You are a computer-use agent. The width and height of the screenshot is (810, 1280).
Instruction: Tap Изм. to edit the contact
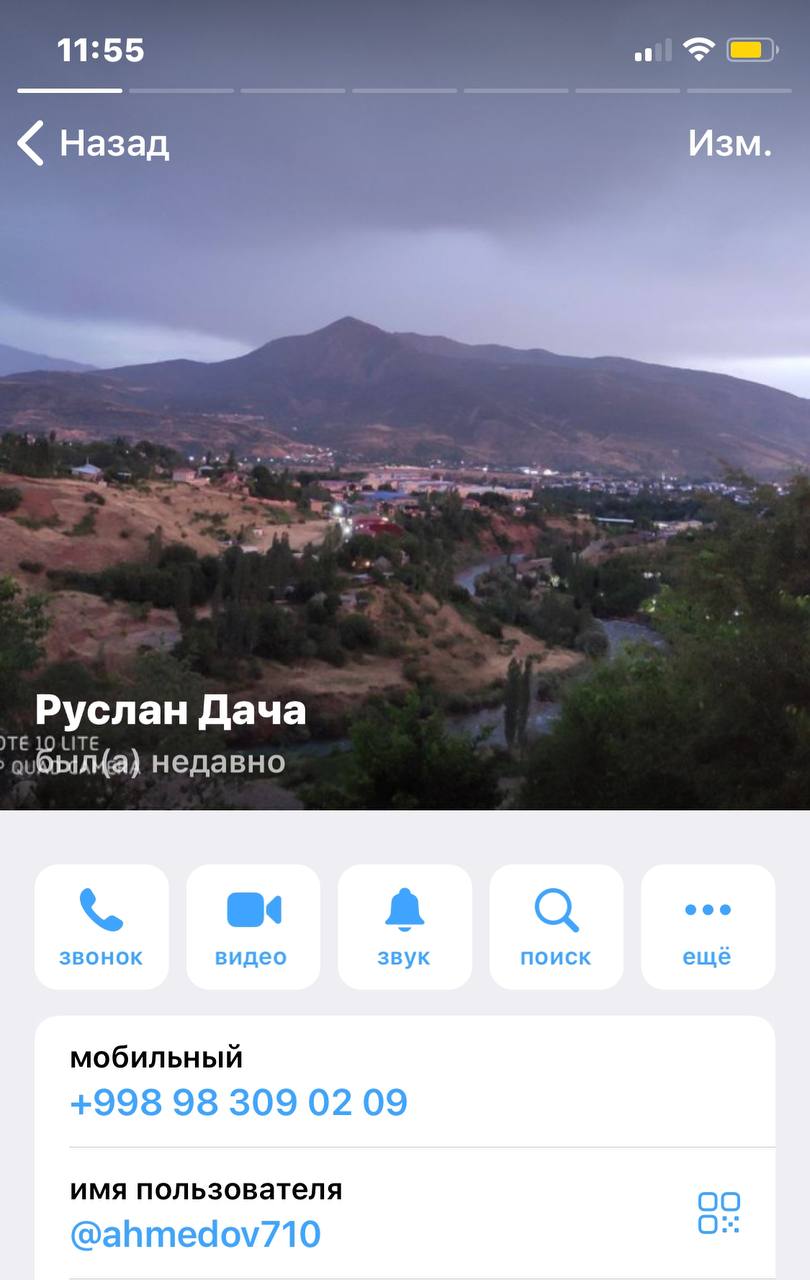click(729, 144)
